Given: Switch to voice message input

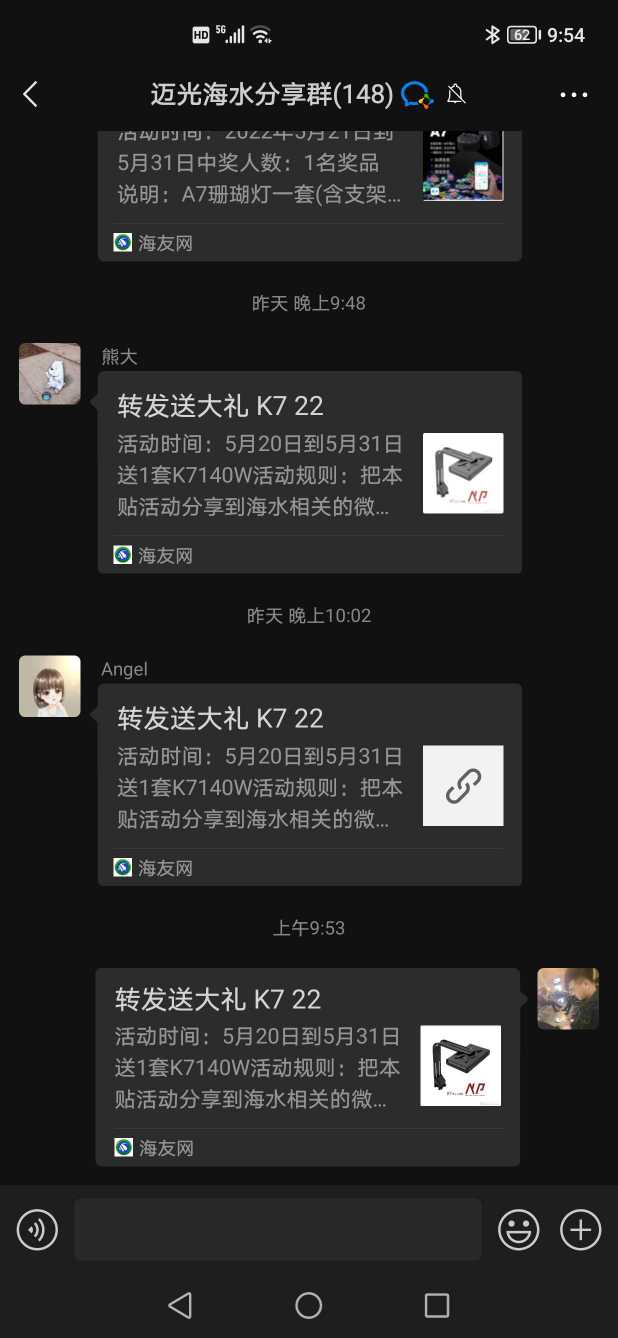Looking at the screenshot, I should coord(38,1229).
